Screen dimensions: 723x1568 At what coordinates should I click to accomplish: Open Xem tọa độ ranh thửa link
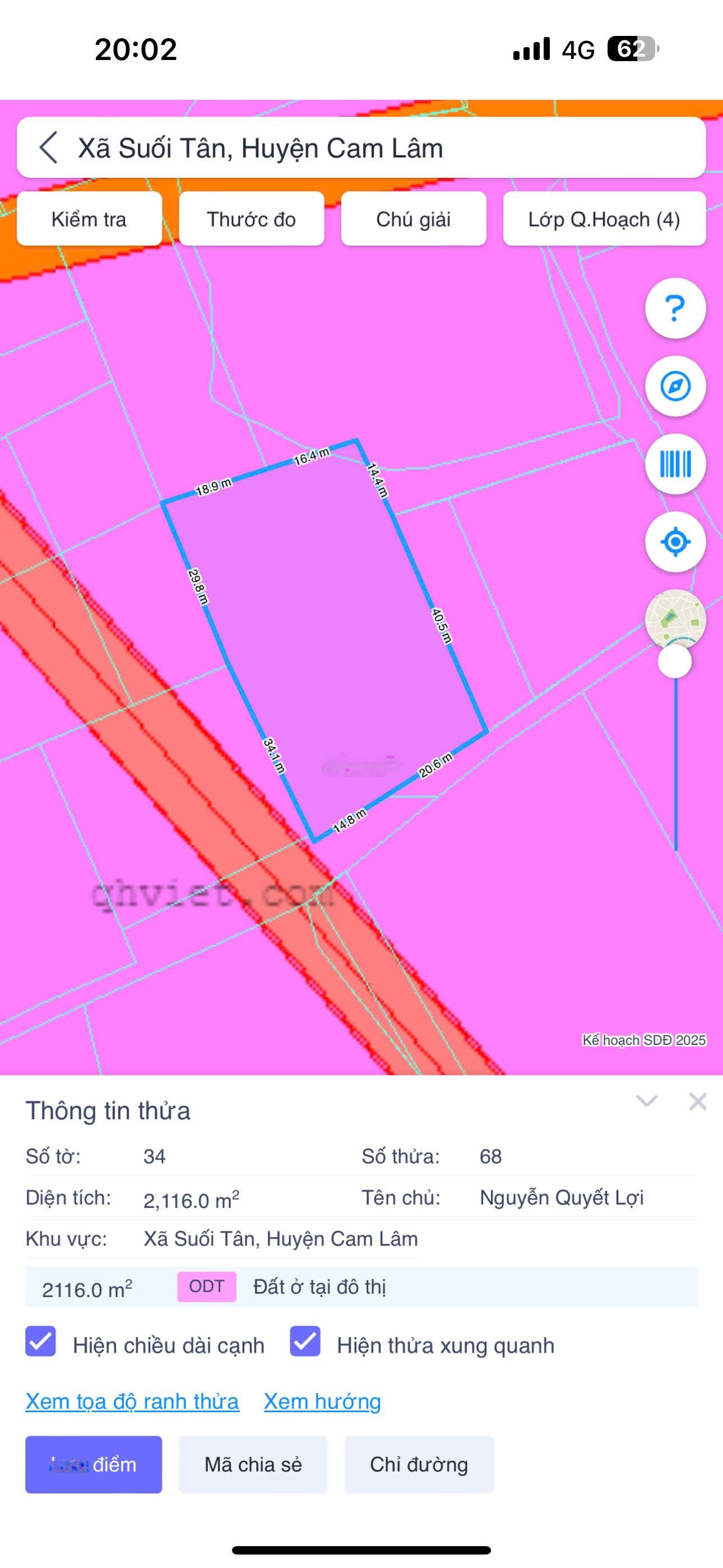(132, 1401)
